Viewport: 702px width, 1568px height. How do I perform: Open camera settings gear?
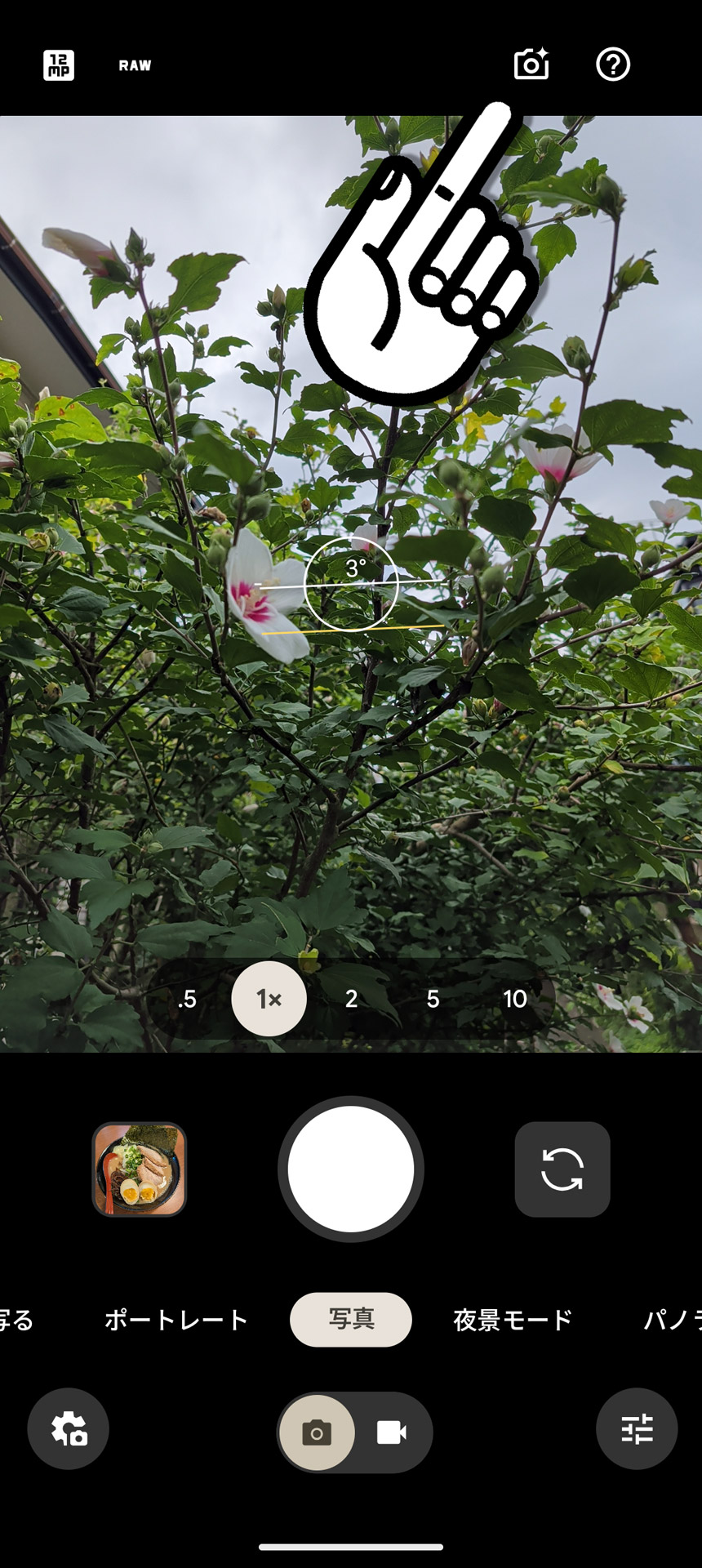pyautogui.click(x=69, y=1429)
